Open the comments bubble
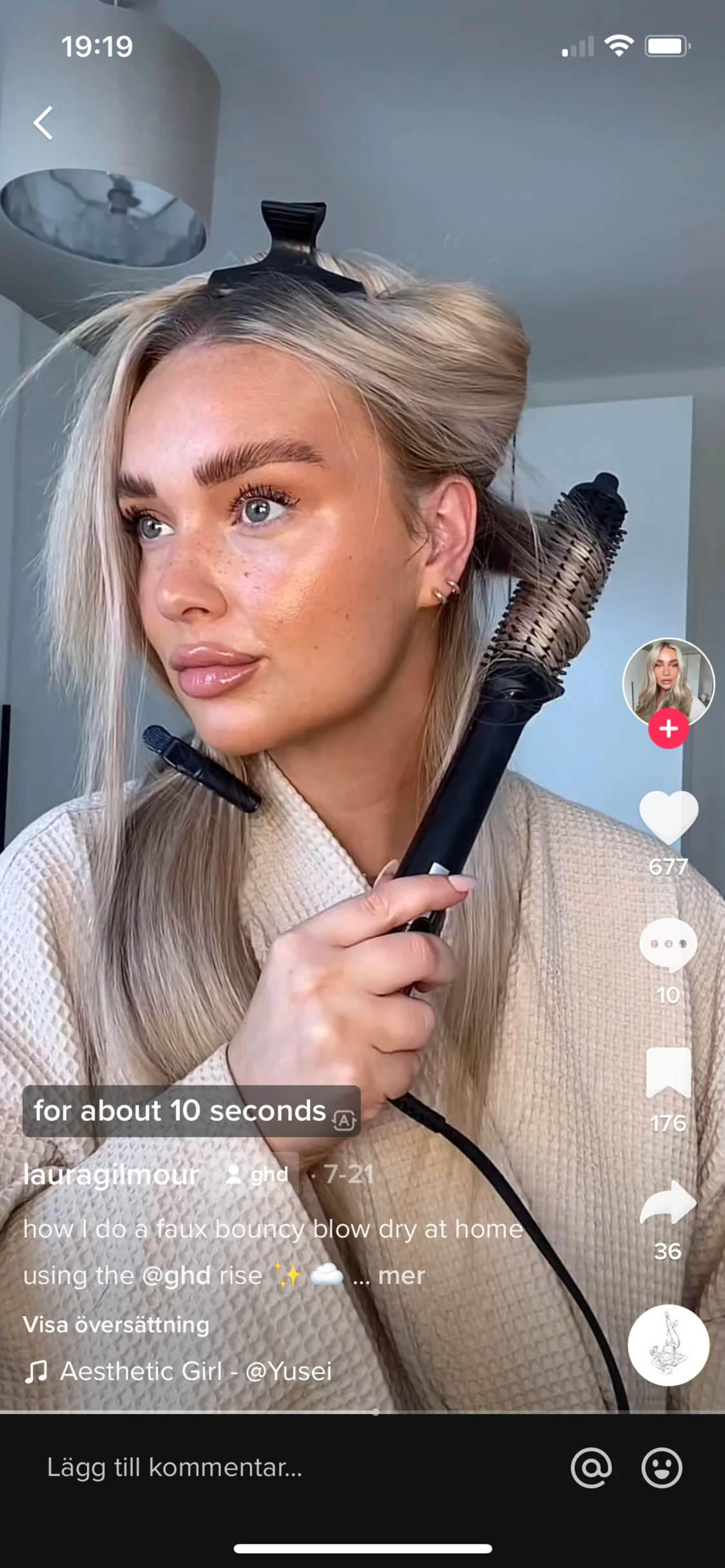The height and width of the screenshot is (1568, 725). pos(668,944)
